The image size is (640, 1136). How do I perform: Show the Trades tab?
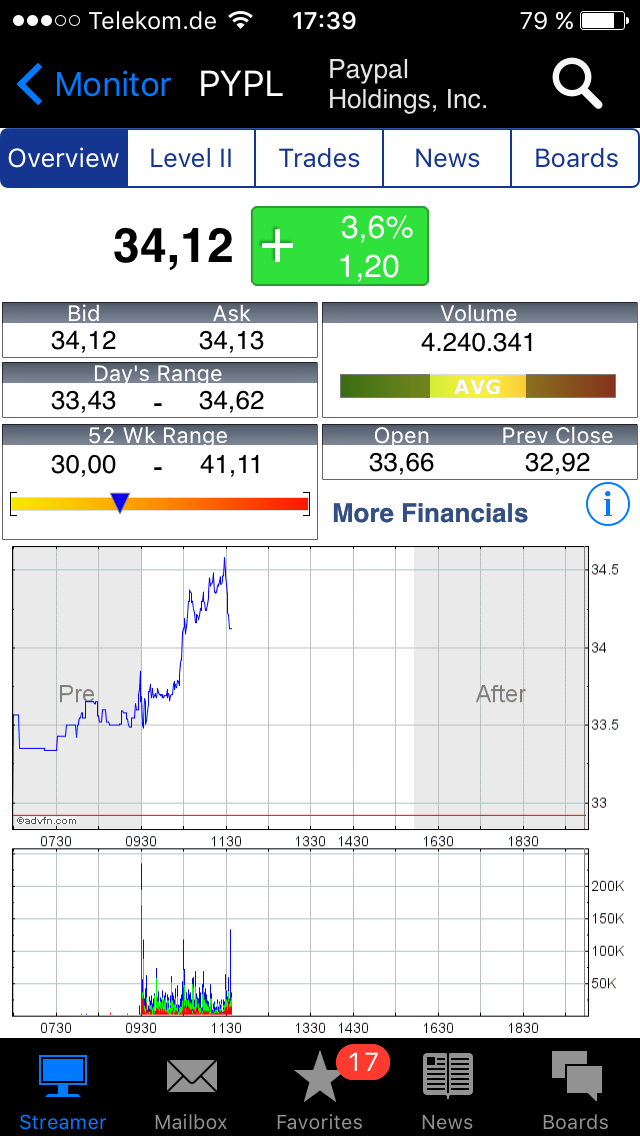[319, 158]
